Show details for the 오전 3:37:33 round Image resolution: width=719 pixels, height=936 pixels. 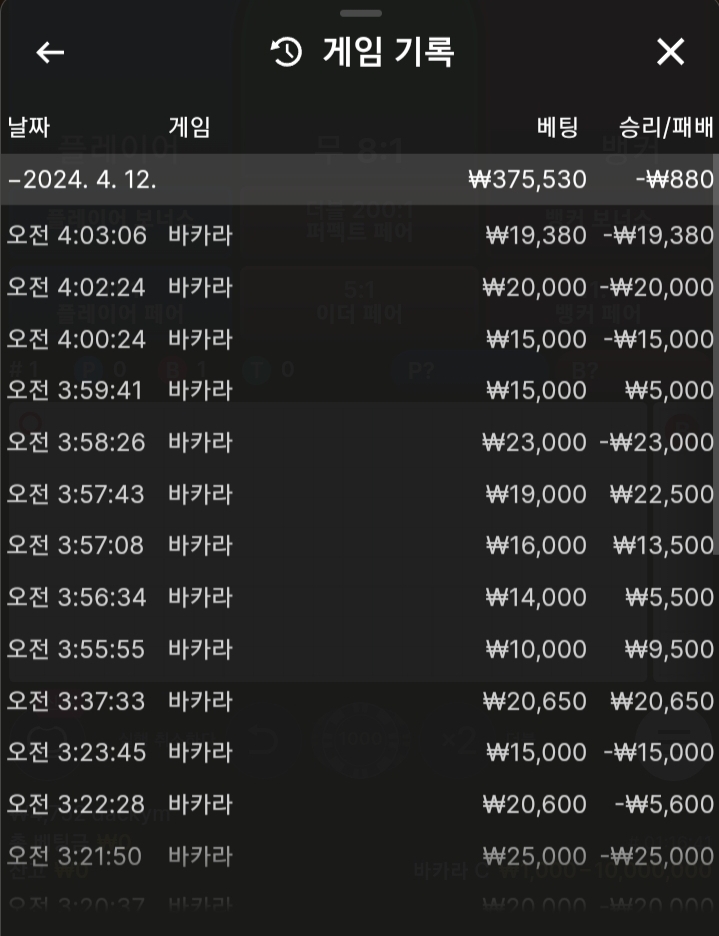coord(359,701)
